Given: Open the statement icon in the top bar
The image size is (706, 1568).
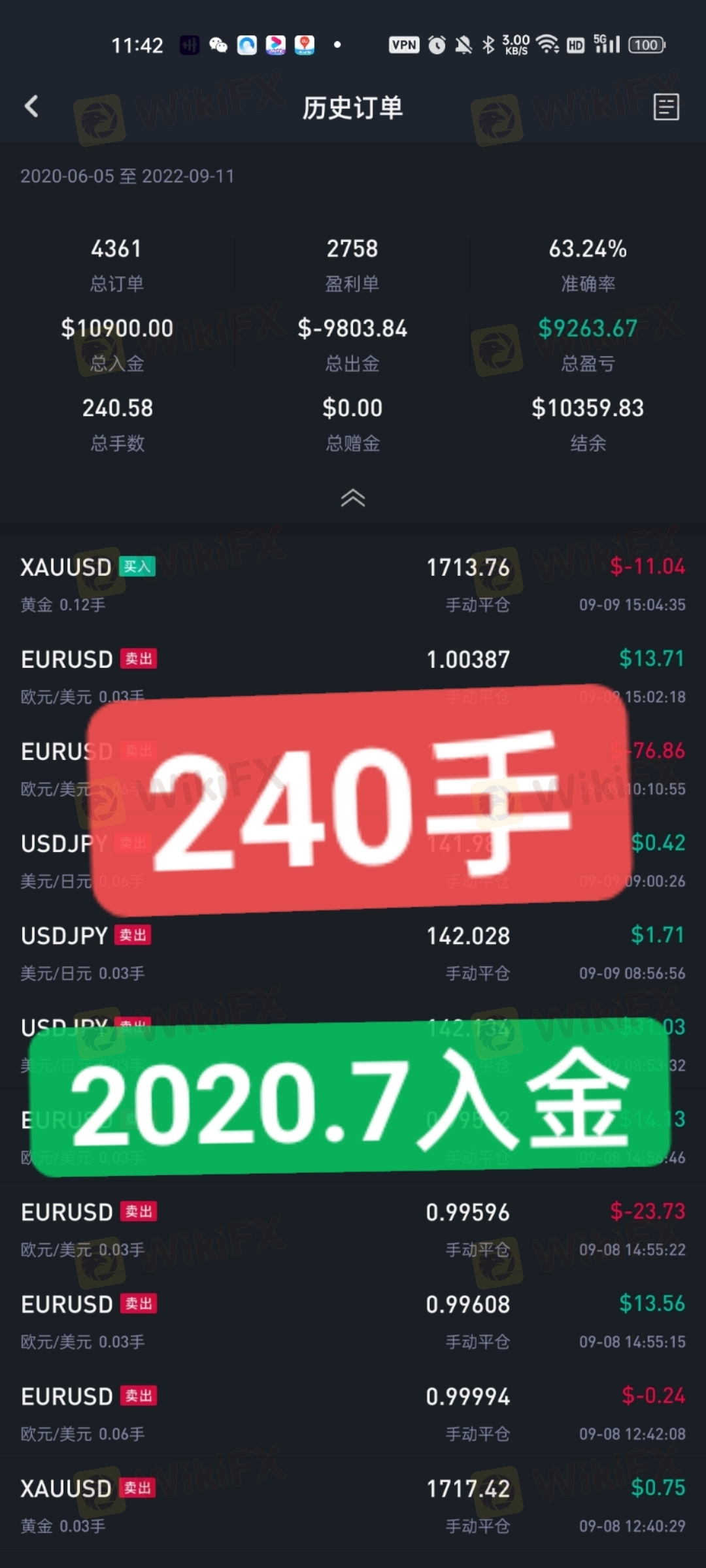Looking at the screenshot, I should (x=666, y=107).
